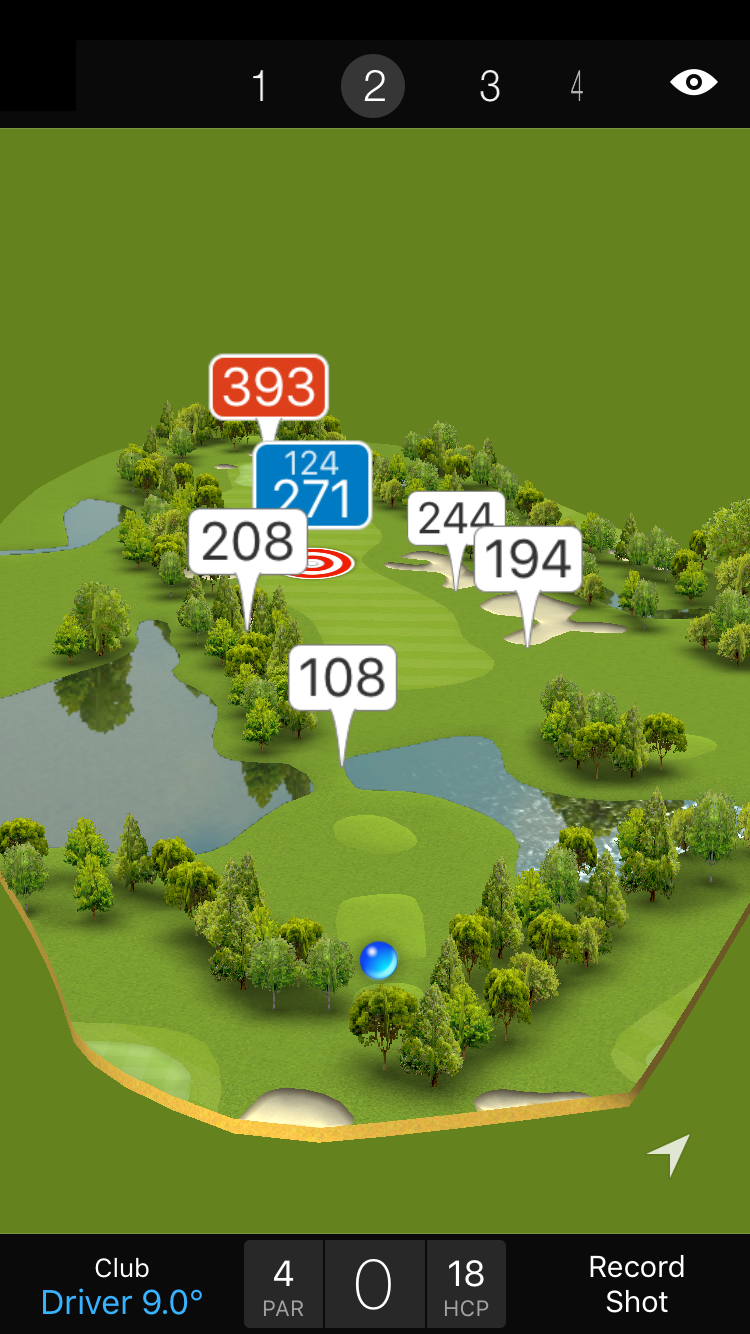The height and width of the screenshot is (1334, 750).
Task: Tap the 393 red distance marker
Action: (269, 387)
